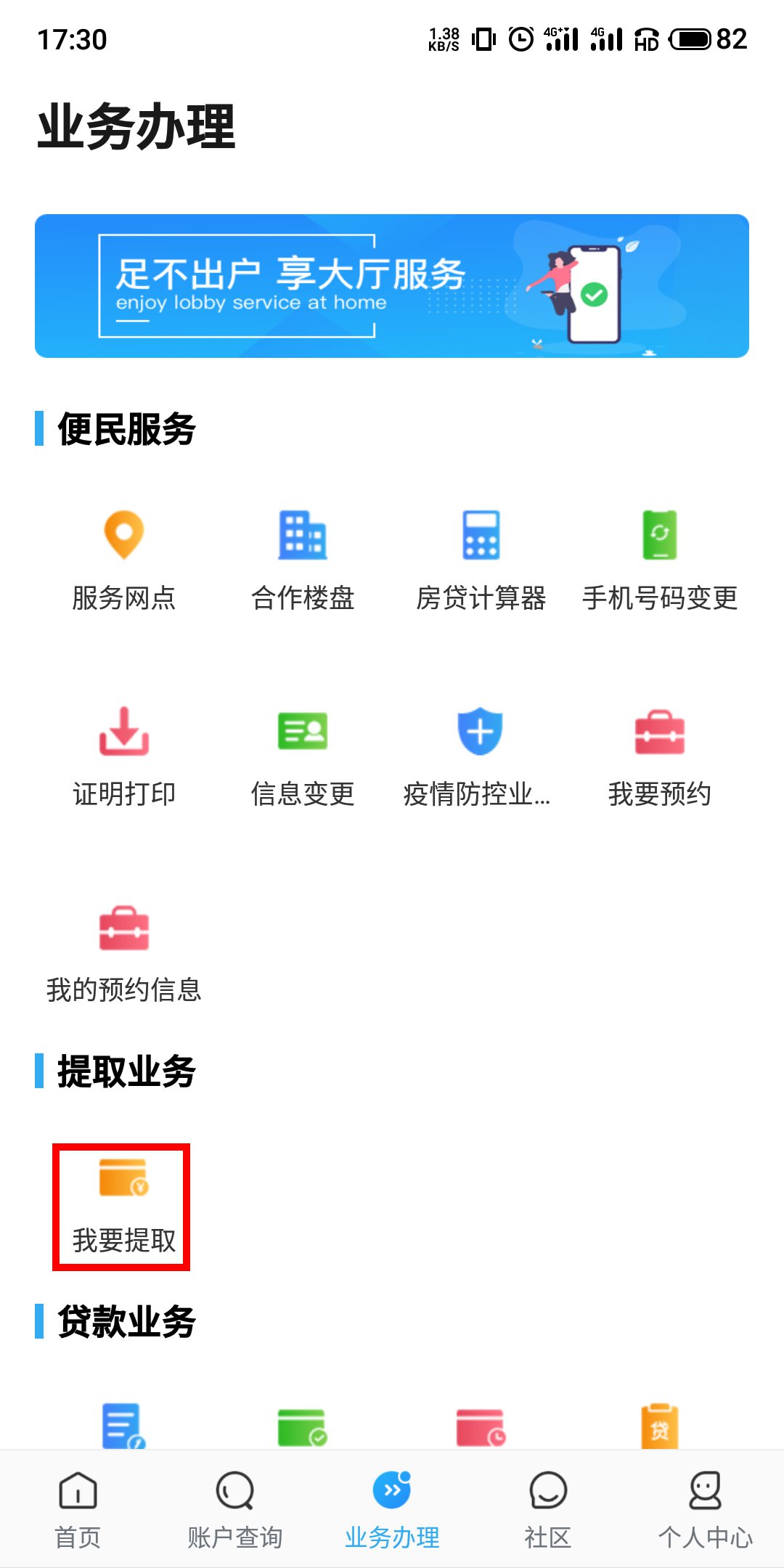Screen dimensions: 784x1568
Task: View 我的预约信息 appointment info
Action: [x=124, y=952]
